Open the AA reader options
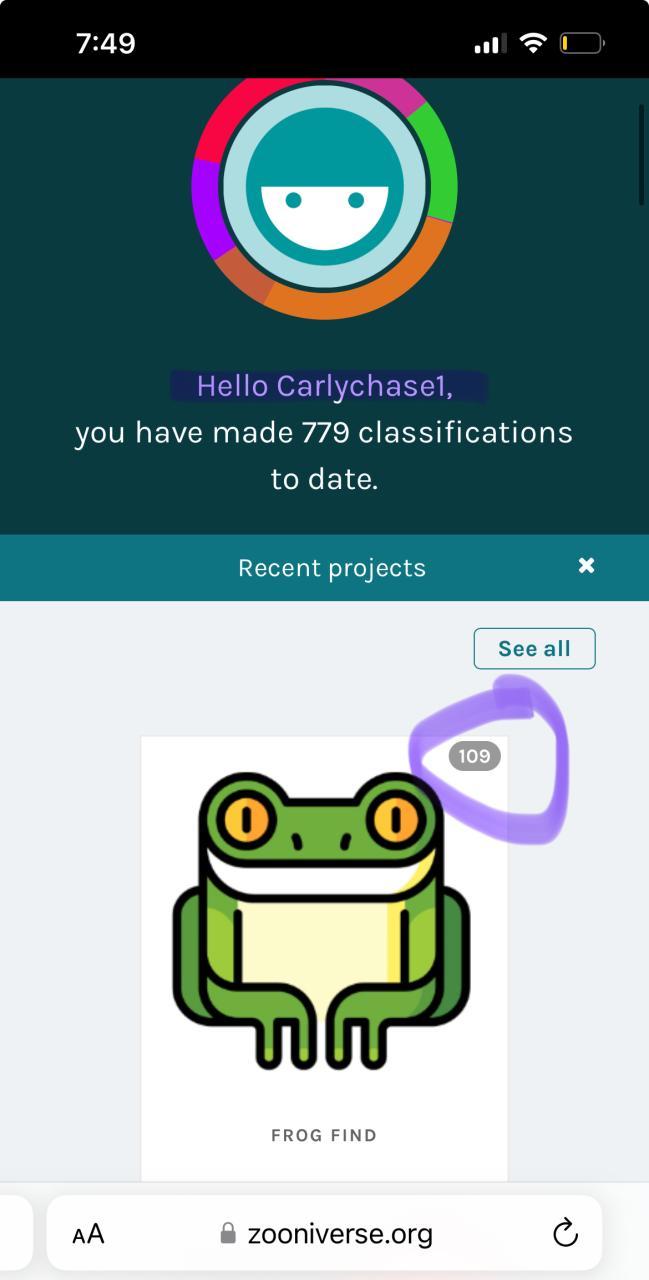This screenshot has height=1280, width=649. [88, 1234]
